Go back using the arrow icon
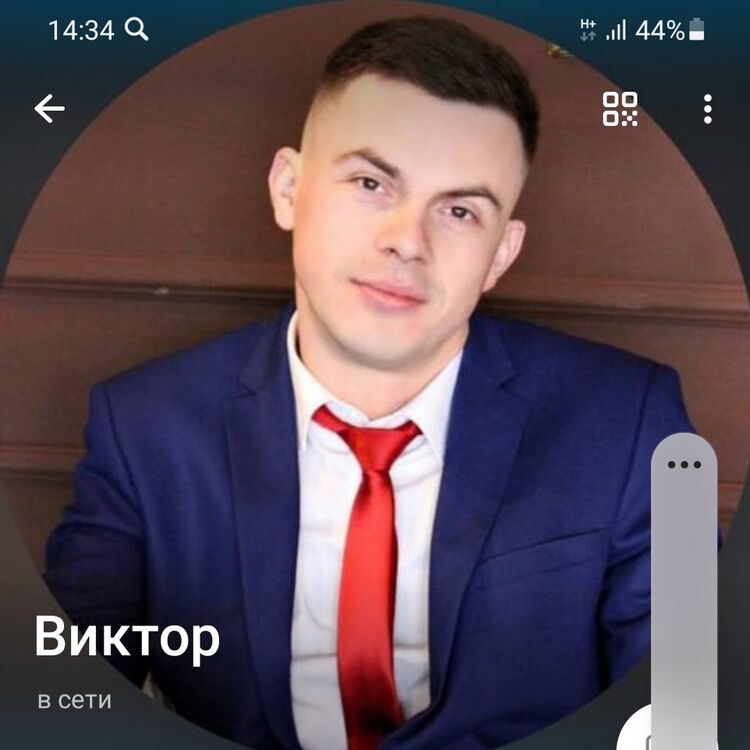 [49, 108]
